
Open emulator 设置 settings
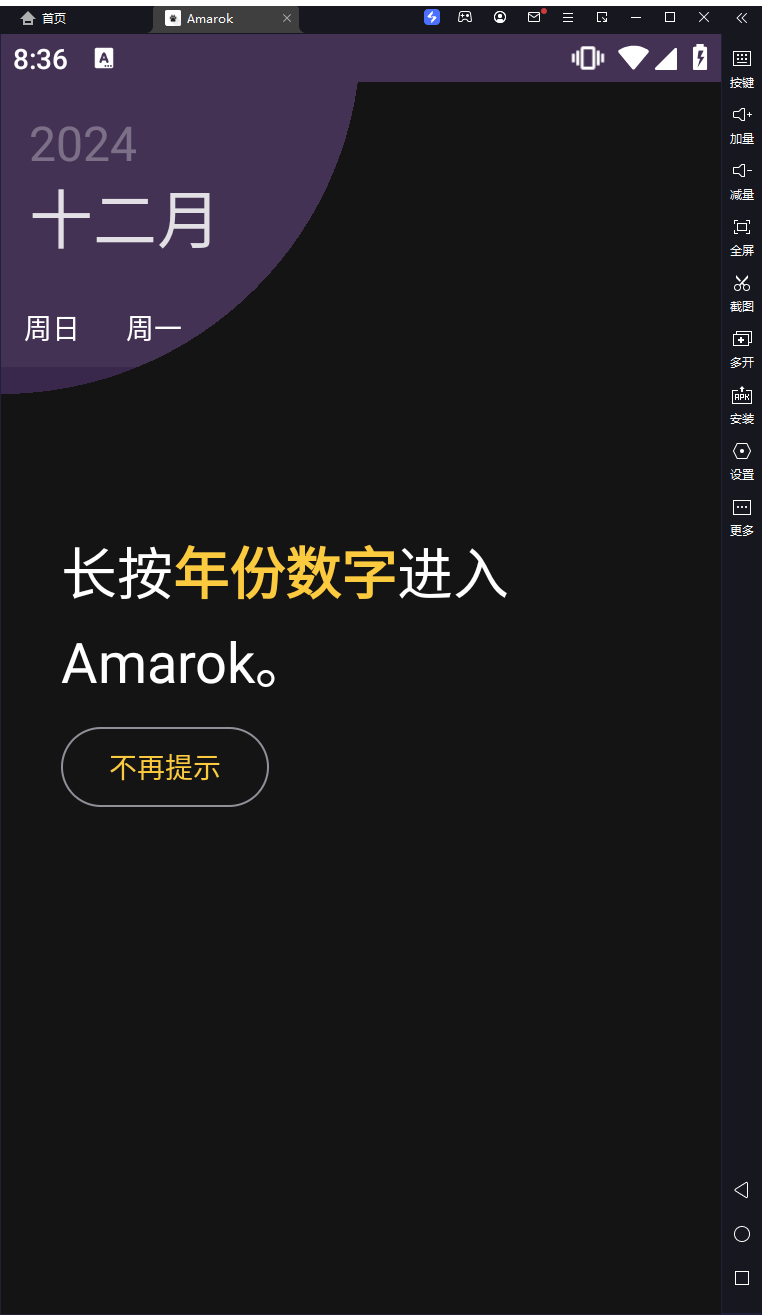(x=741, y=461)
